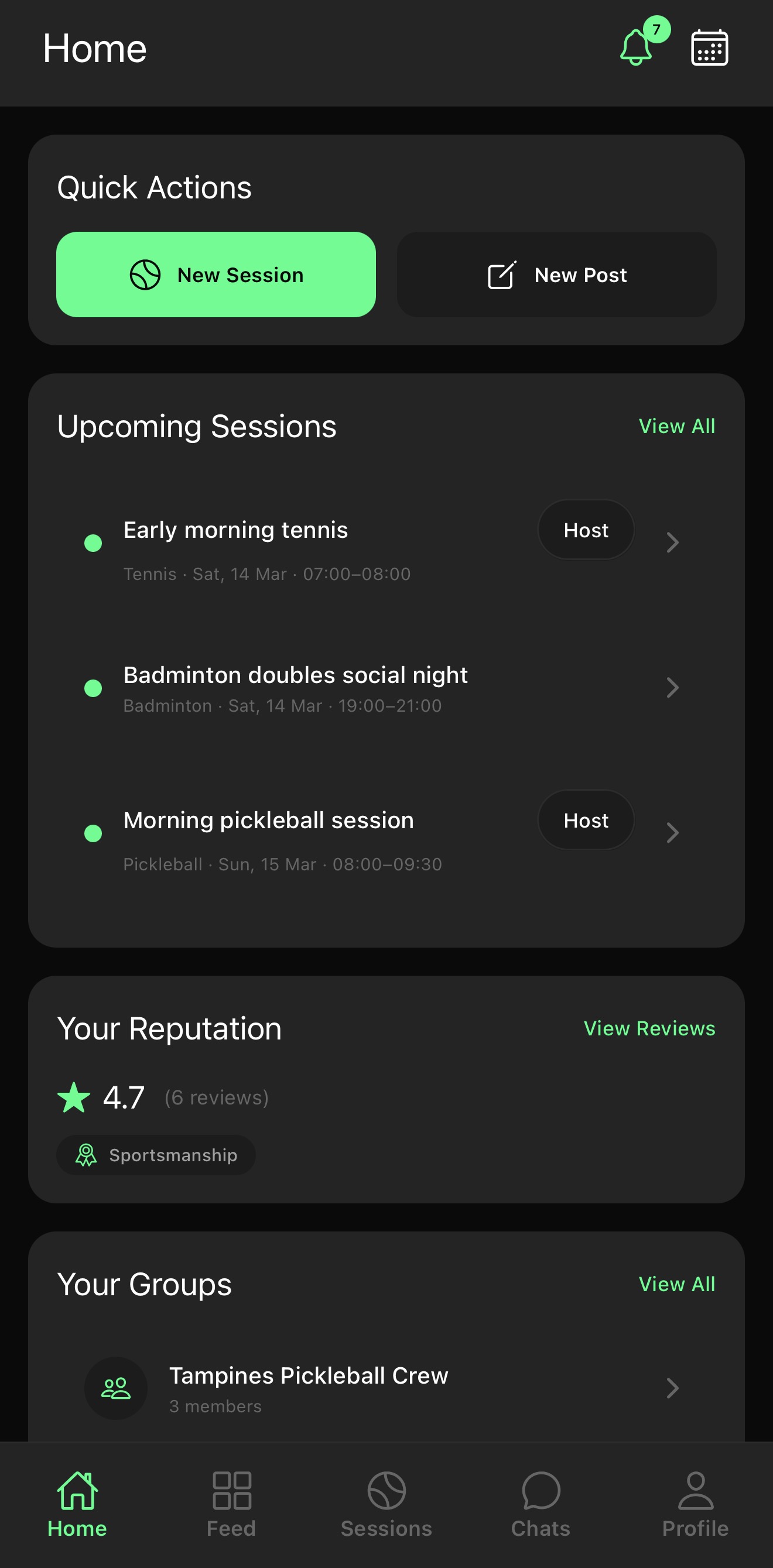Screen dimensions: 773x1568
Task: Open the notifications bell
Action: click(637, 47)
